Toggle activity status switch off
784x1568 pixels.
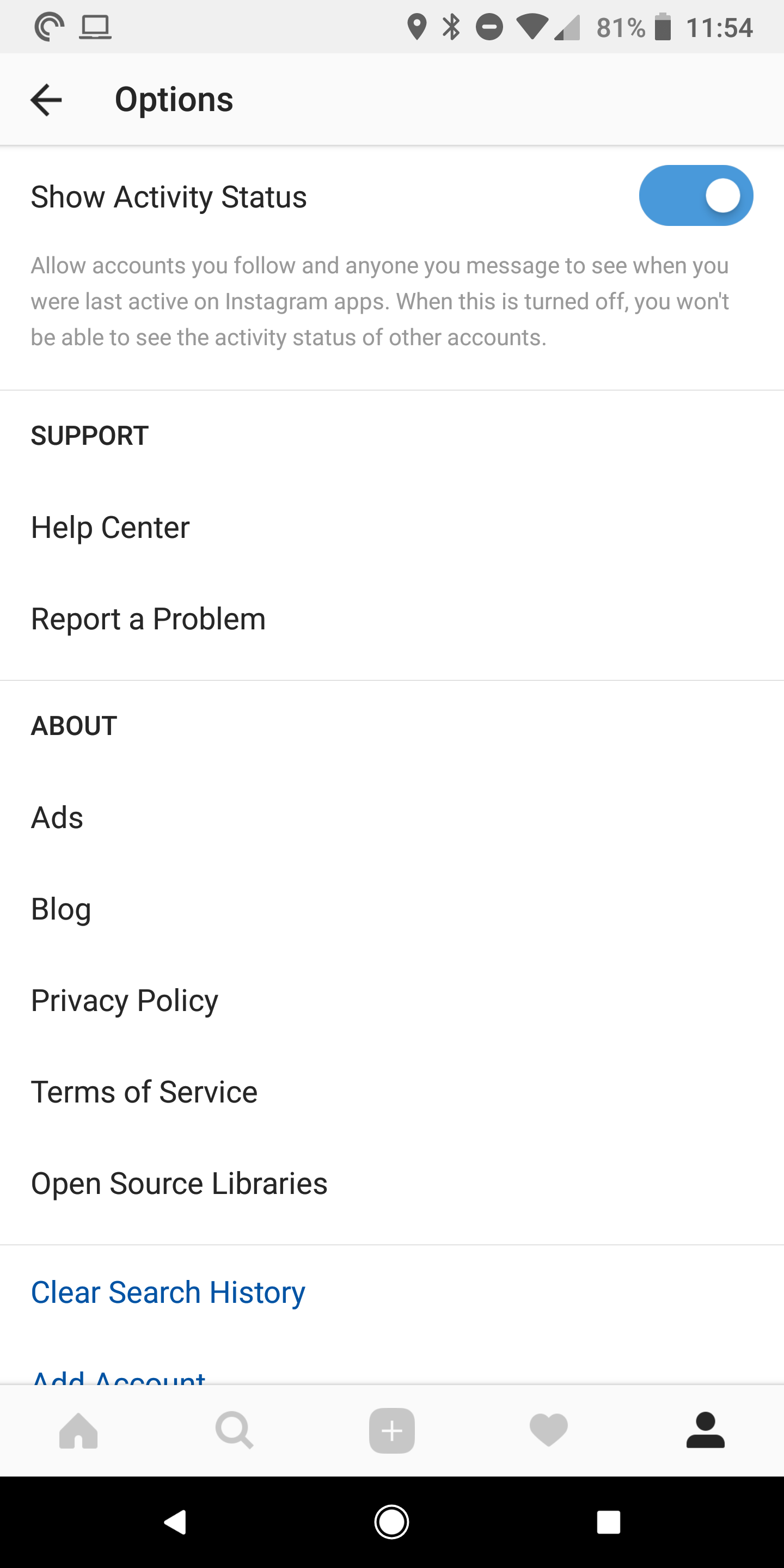tap(696, 195)
